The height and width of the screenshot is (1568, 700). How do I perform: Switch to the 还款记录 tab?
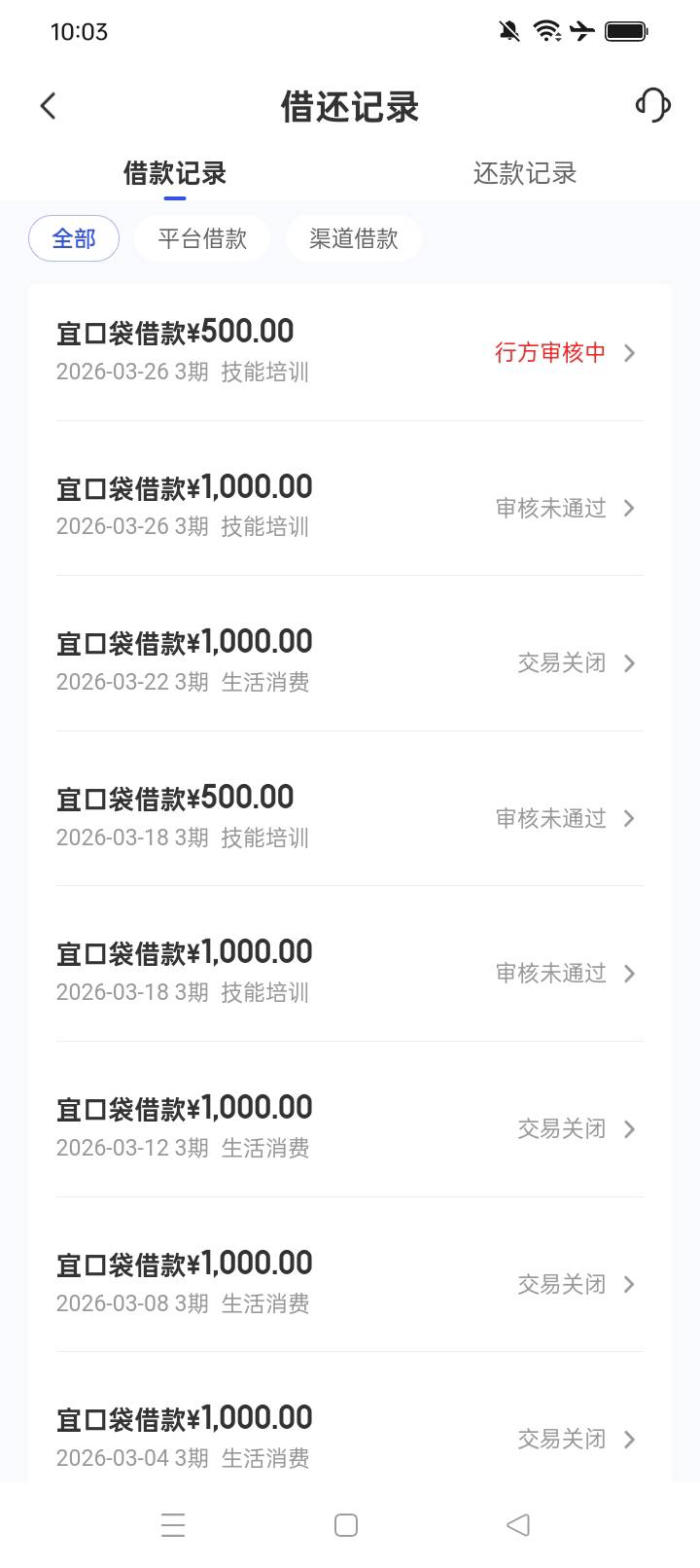pos(524,173)
